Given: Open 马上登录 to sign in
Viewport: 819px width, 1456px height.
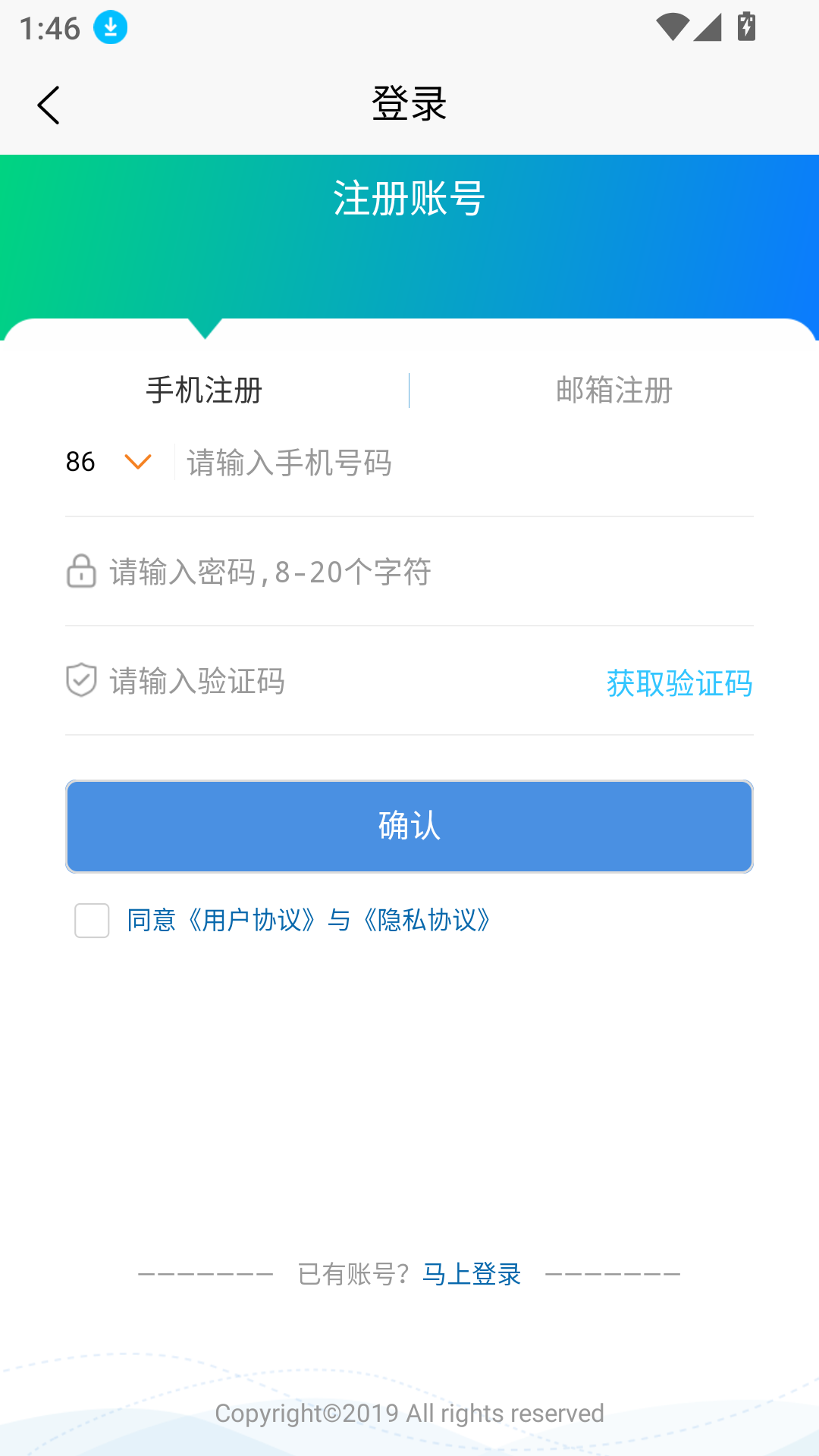Looking at the screenshot, I should pyautogui.click(x=472, y=1274).
